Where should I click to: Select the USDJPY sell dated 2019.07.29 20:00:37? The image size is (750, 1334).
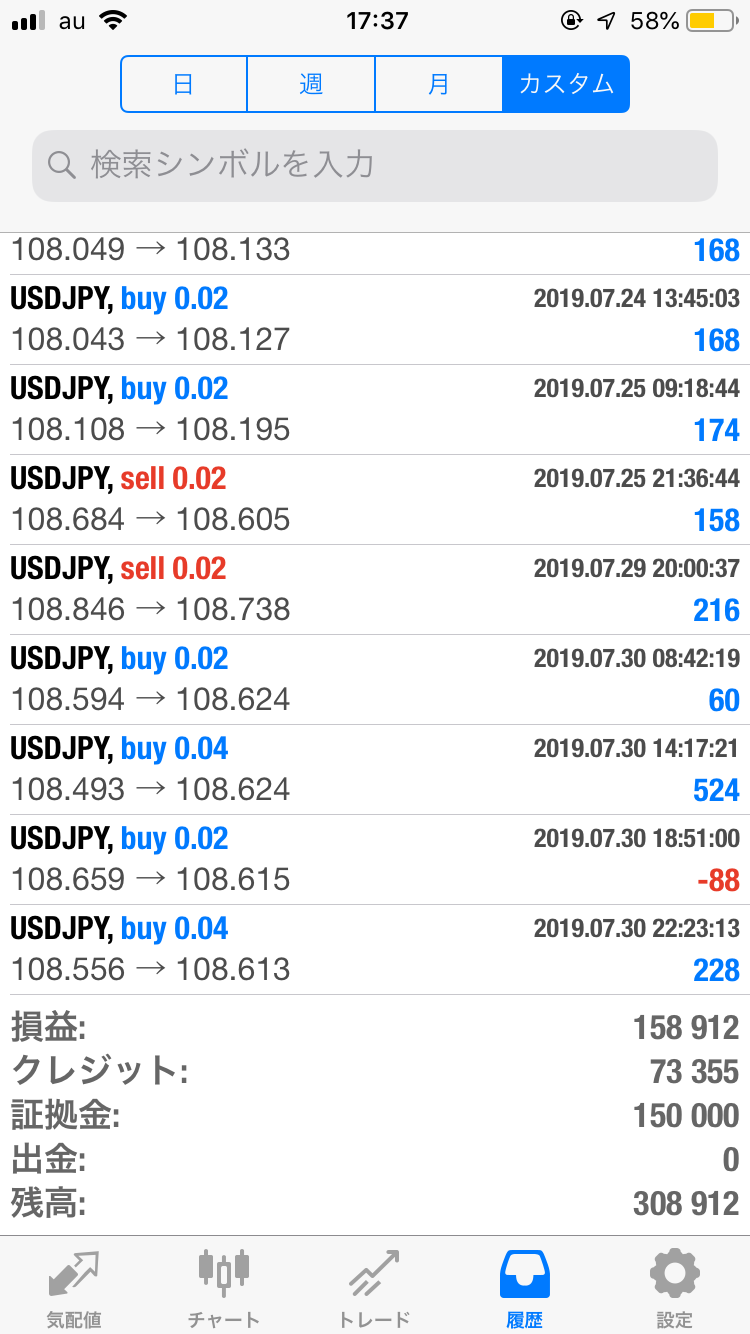point(375,590)
